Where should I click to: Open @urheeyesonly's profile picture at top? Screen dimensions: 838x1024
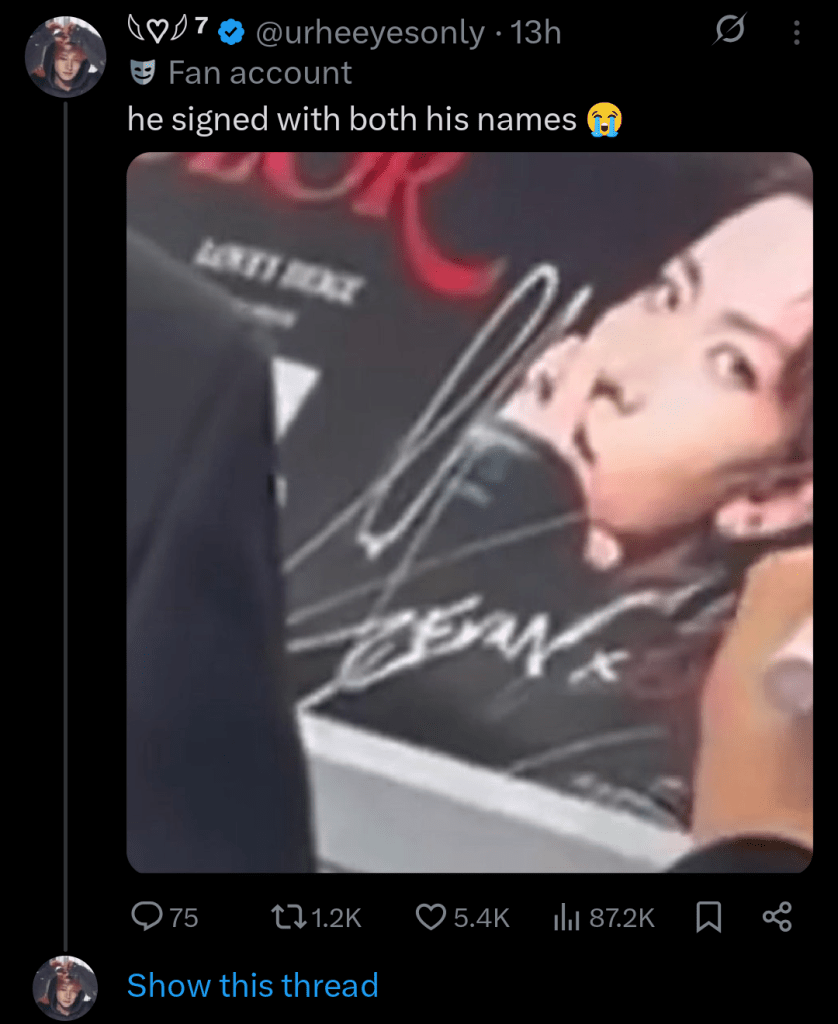tap(65, 57)
